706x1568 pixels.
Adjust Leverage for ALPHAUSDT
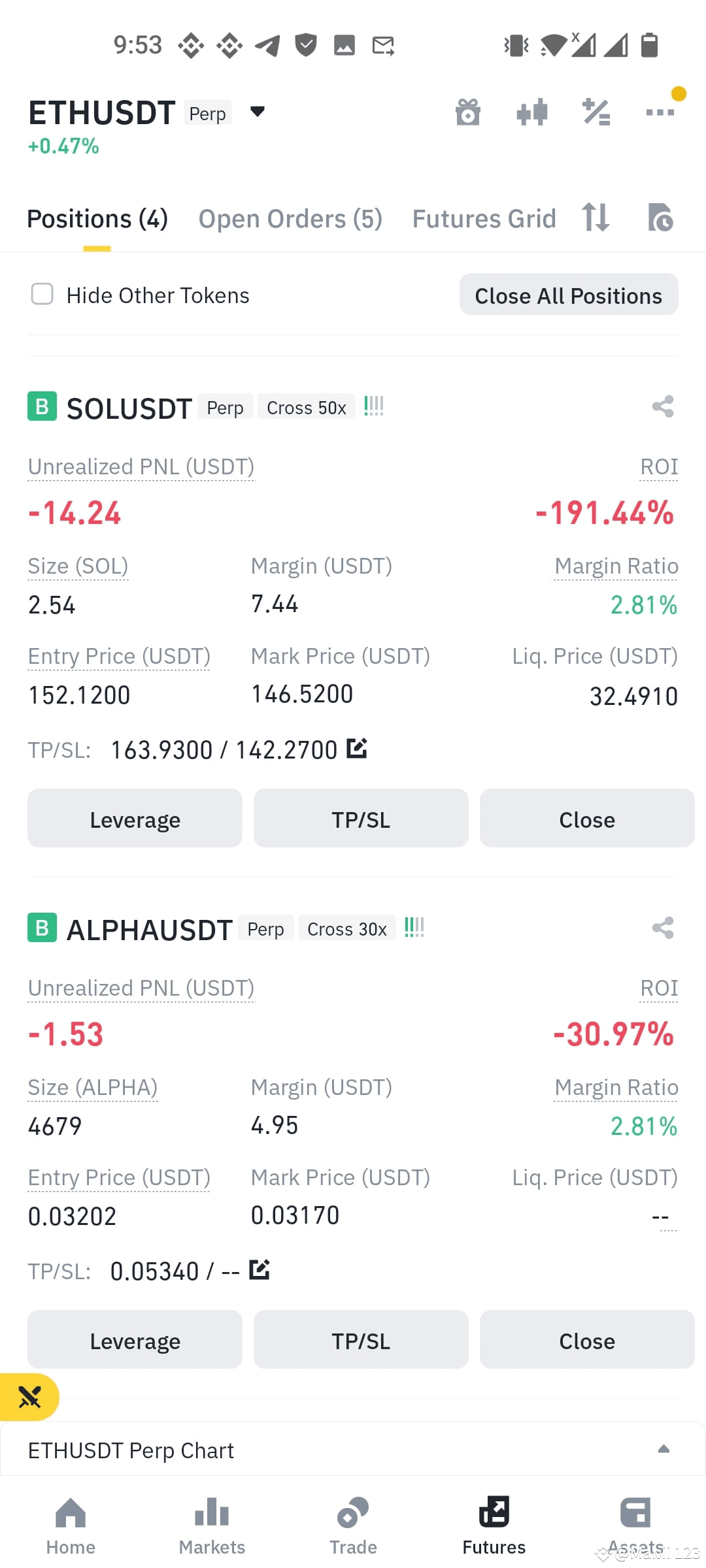click(135, 1340)
